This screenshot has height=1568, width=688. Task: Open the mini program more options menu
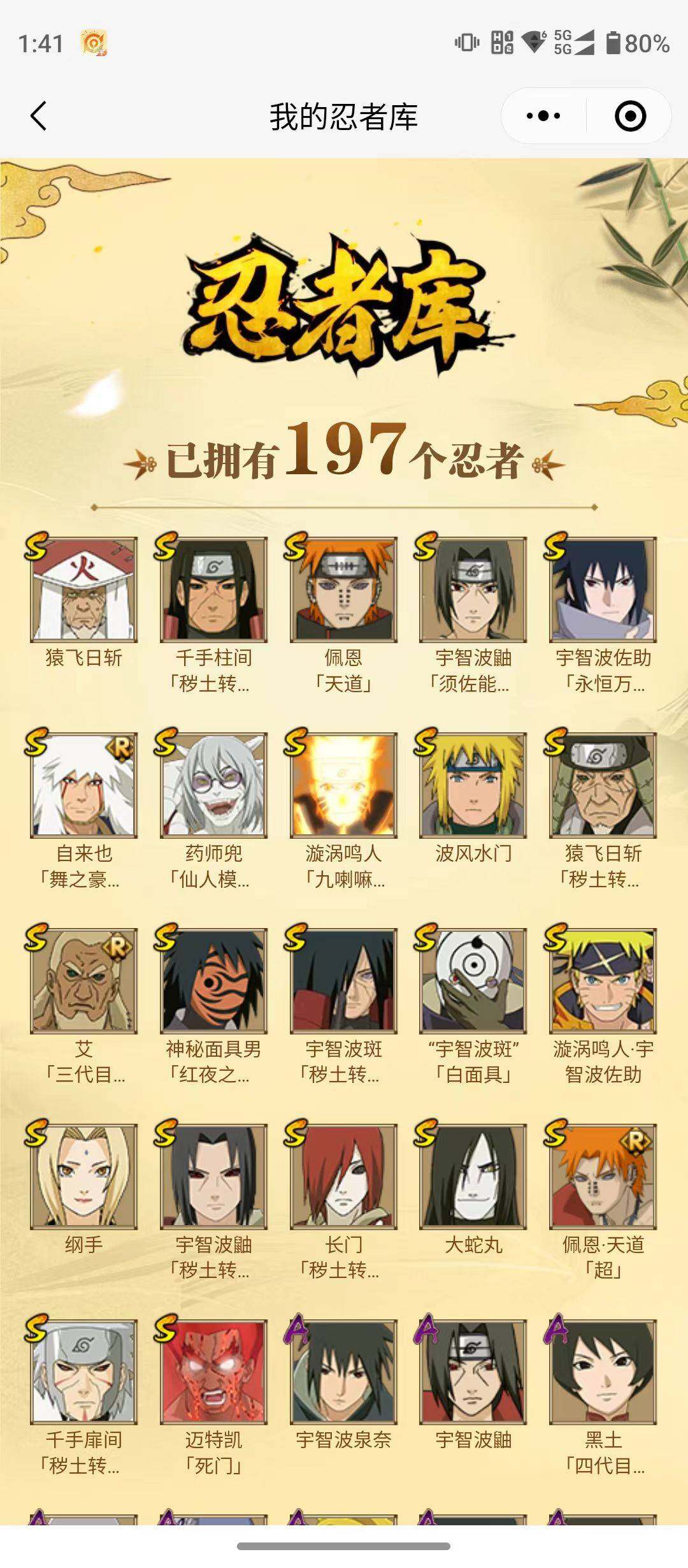point(543,116)
